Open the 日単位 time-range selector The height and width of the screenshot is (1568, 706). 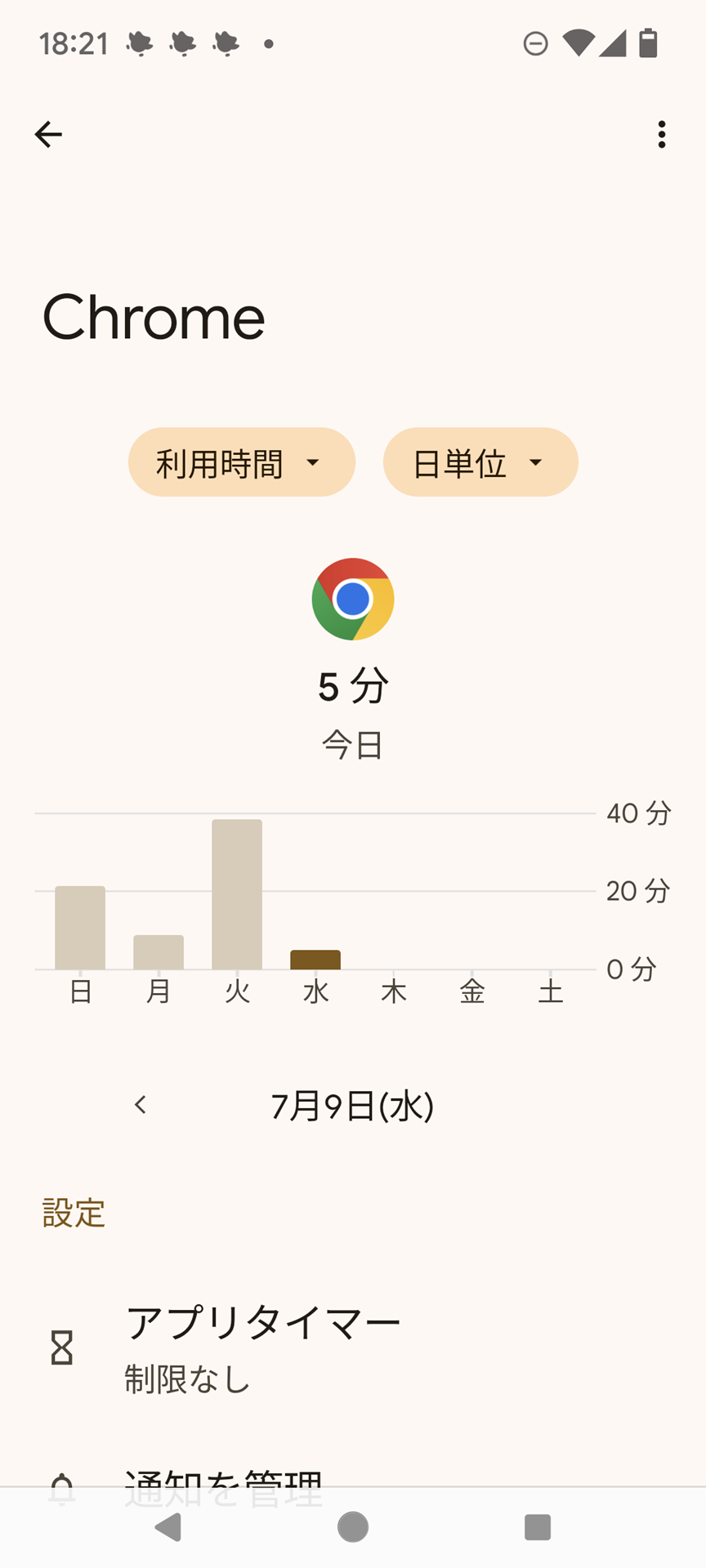coord(480,461)
